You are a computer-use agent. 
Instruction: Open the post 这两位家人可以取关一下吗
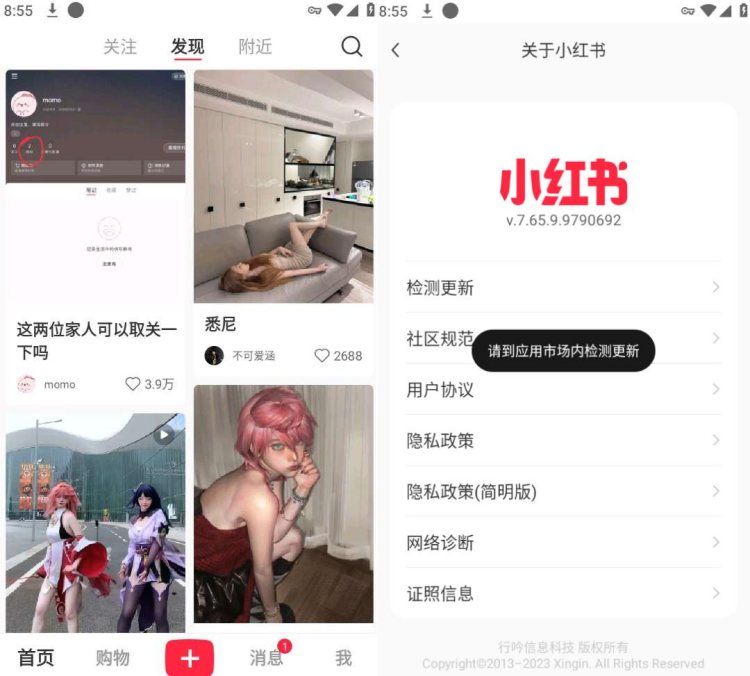96,340
